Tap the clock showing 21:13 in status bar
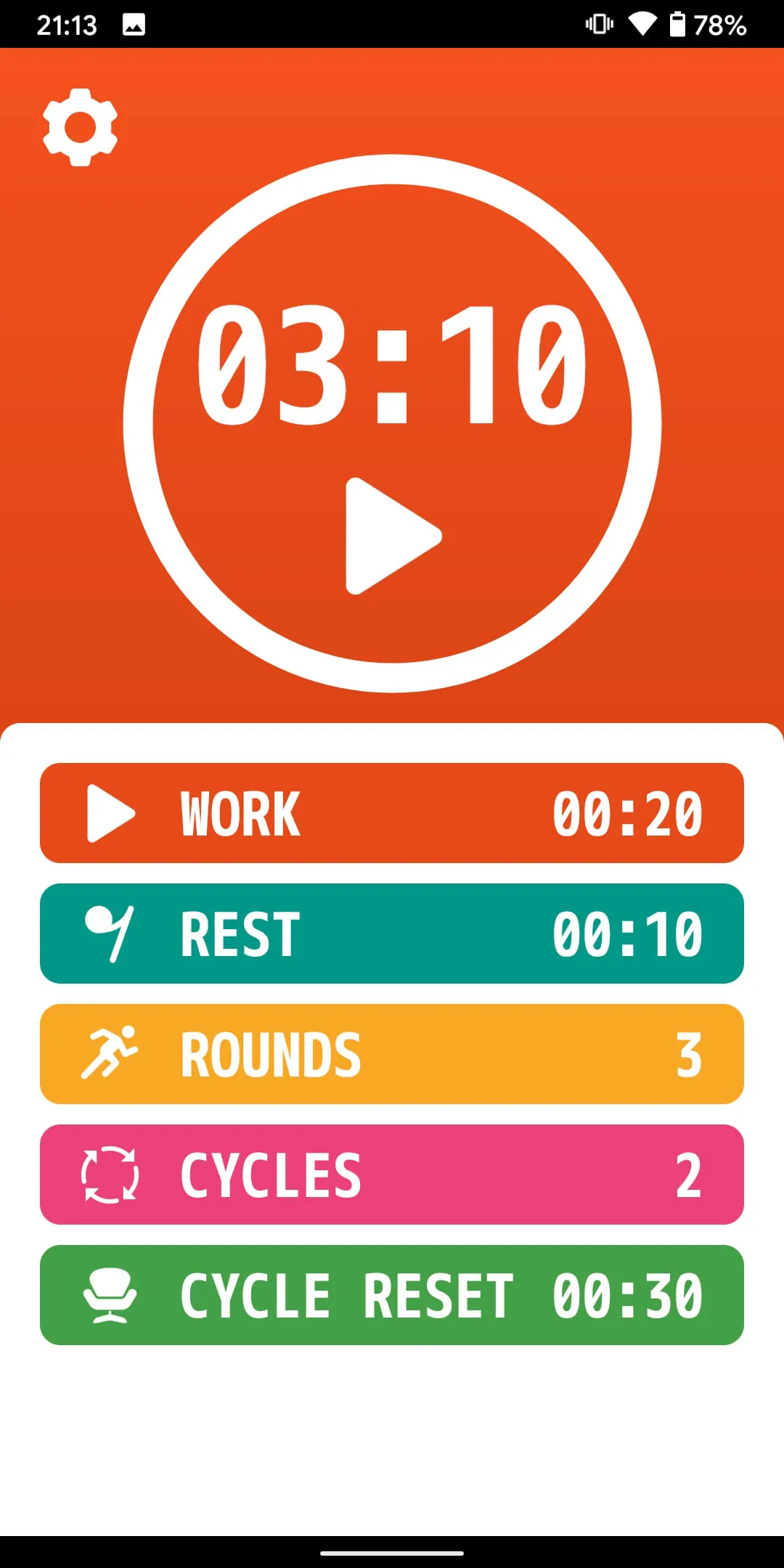 [68, 24]
